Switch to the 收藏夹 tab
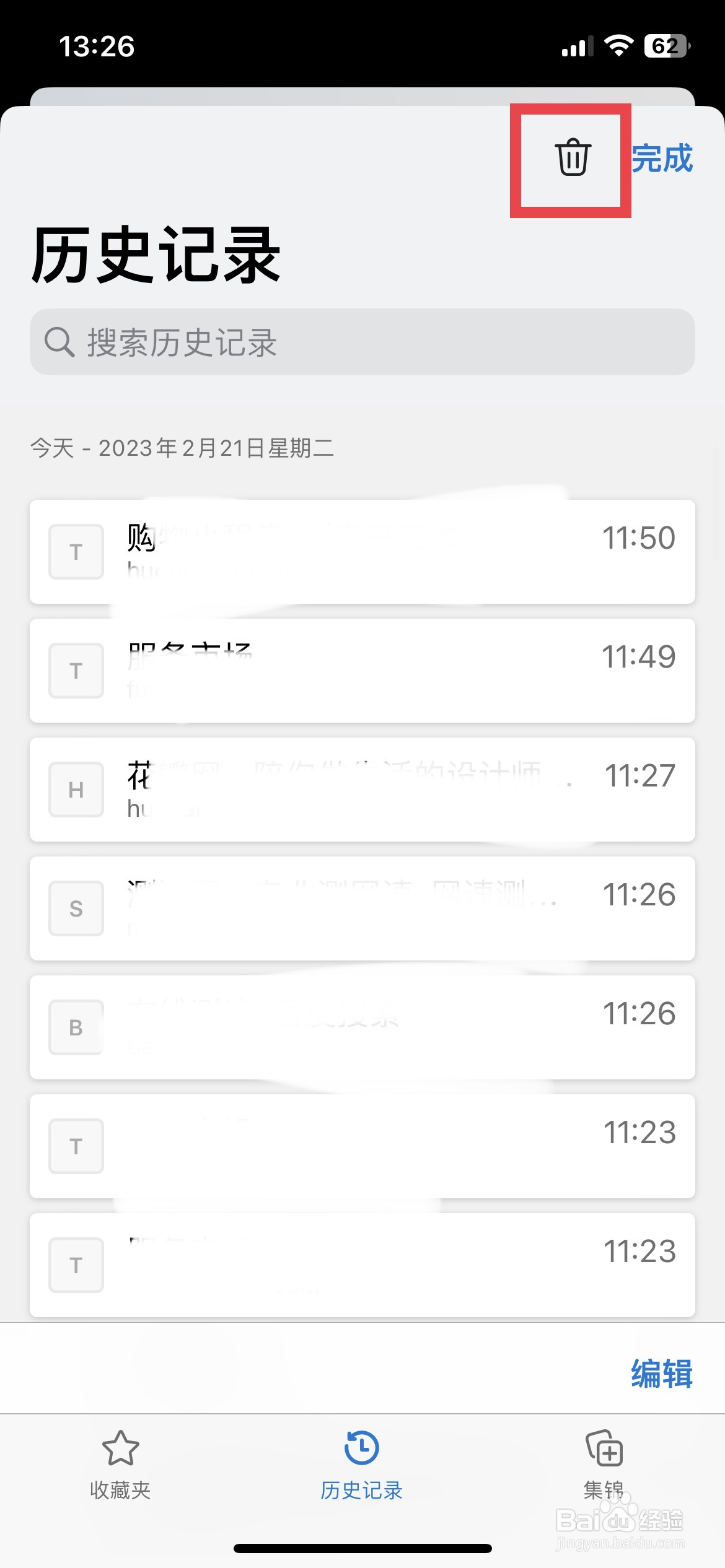The width and height of the screenshot is (725, 1568). (120, 1465)
